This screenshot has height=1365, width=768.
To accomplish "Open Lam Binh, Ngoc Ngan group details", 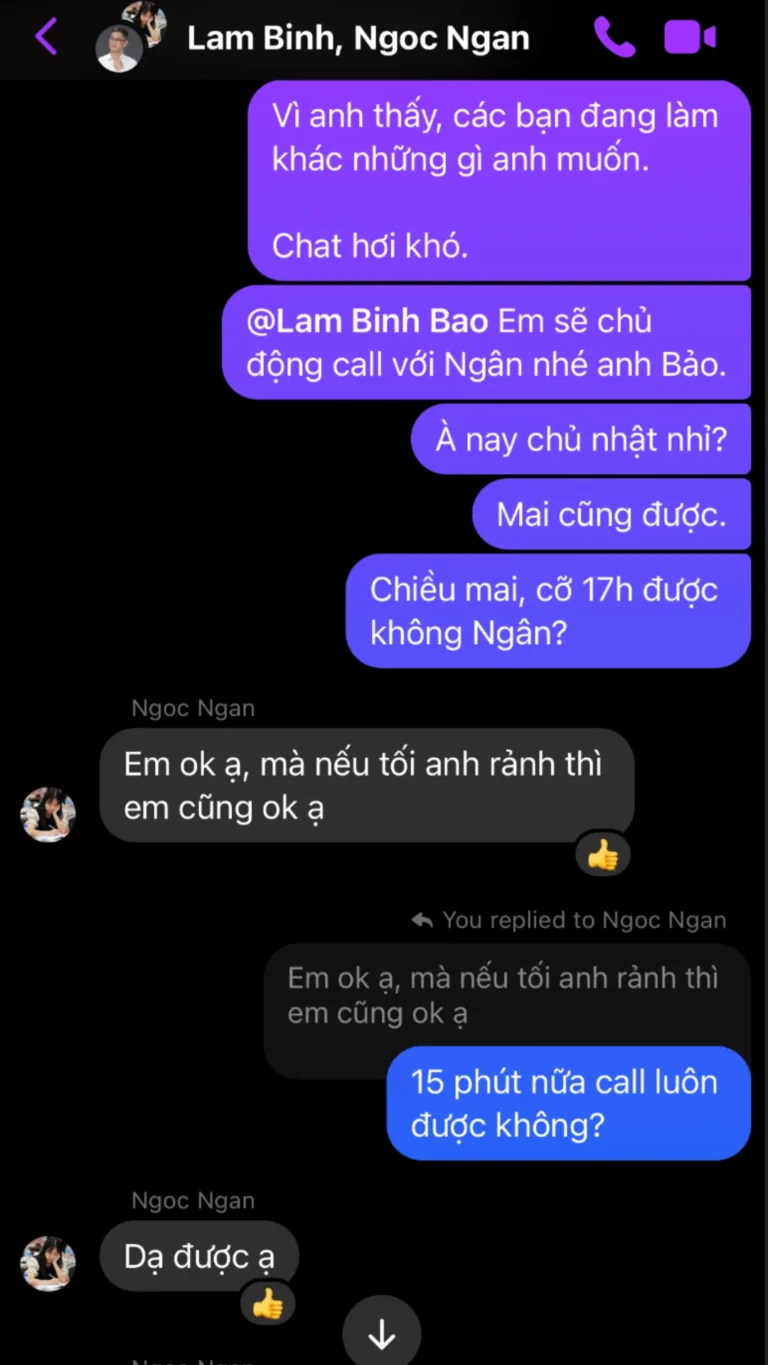I will click(x=358, y=38).
